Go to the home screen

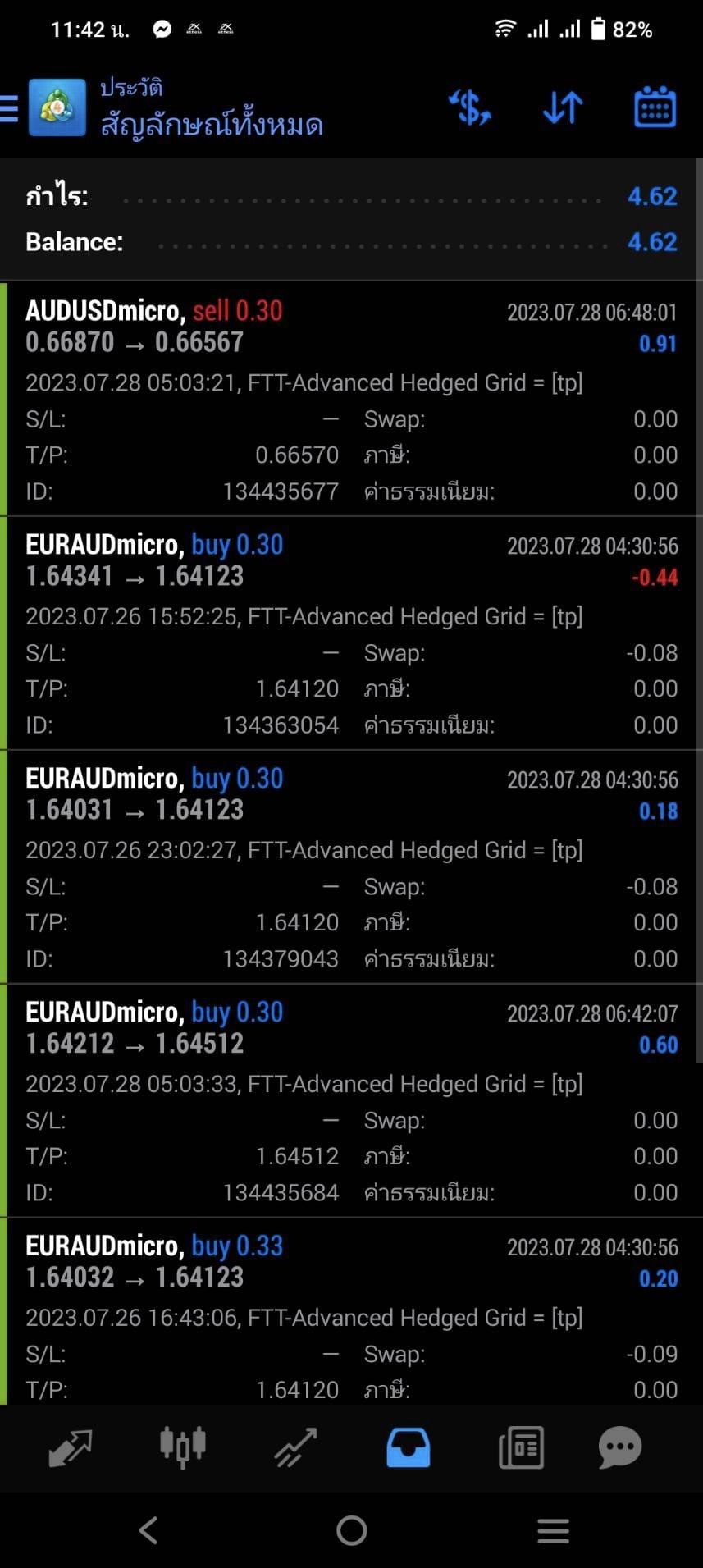click(351, 1530)
